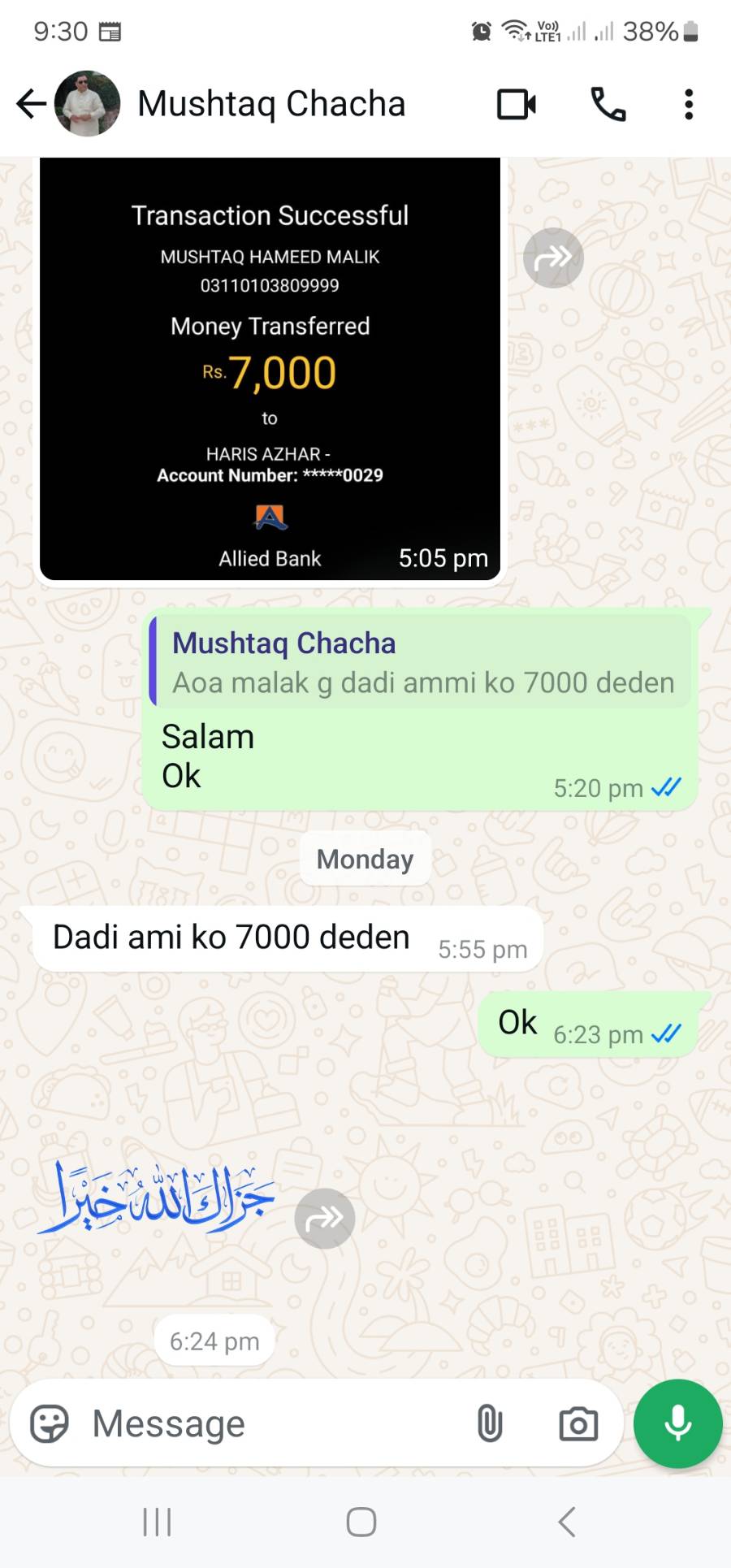731x1568 pixels.
Task: Go back to the chat list
Action: click(x=31, y=104)
